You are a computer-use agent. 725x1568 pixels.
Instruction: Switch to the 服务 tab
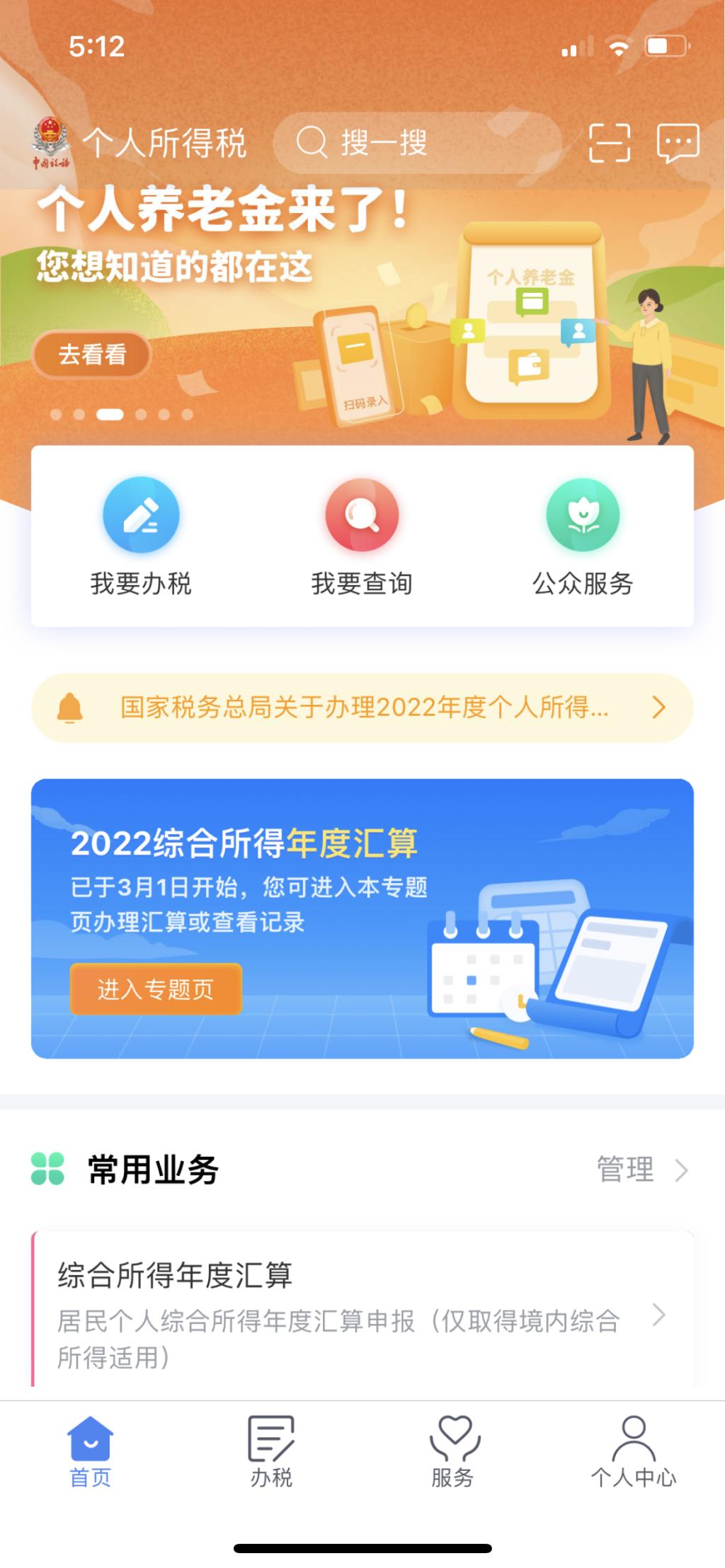tap(453, 1452)
